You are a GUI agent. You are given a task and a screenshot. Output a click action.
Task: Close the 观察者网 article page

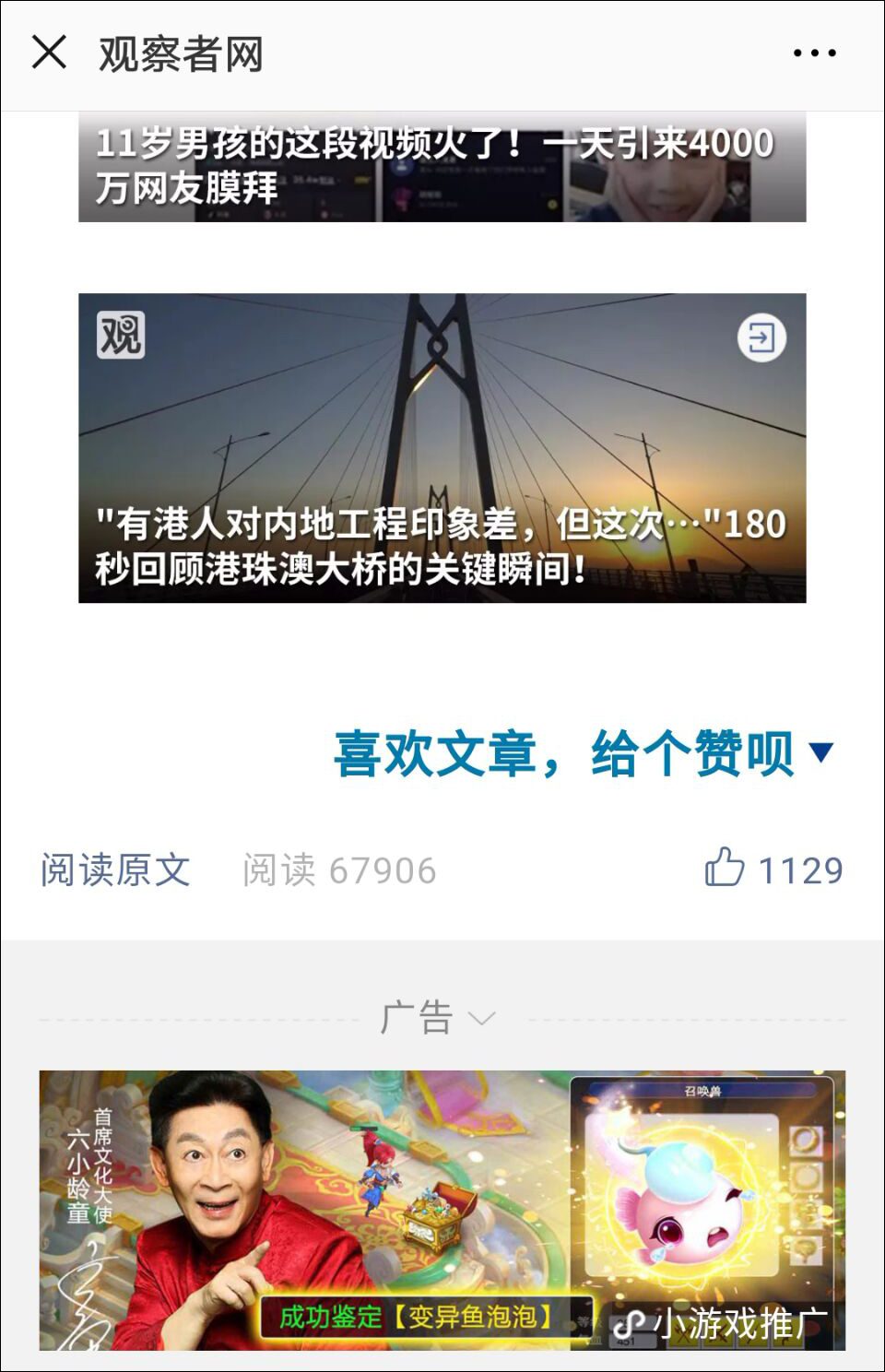click(x=49, y=53)
